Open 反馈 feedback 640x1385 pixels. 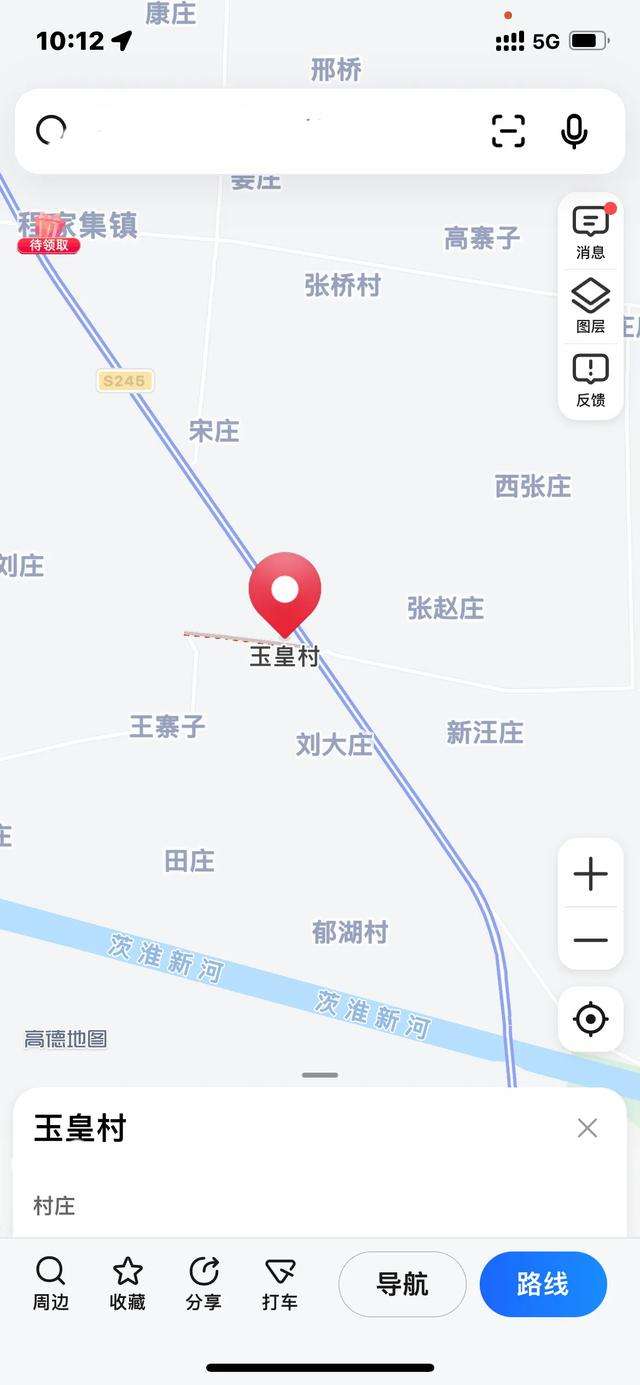(590, 380)
